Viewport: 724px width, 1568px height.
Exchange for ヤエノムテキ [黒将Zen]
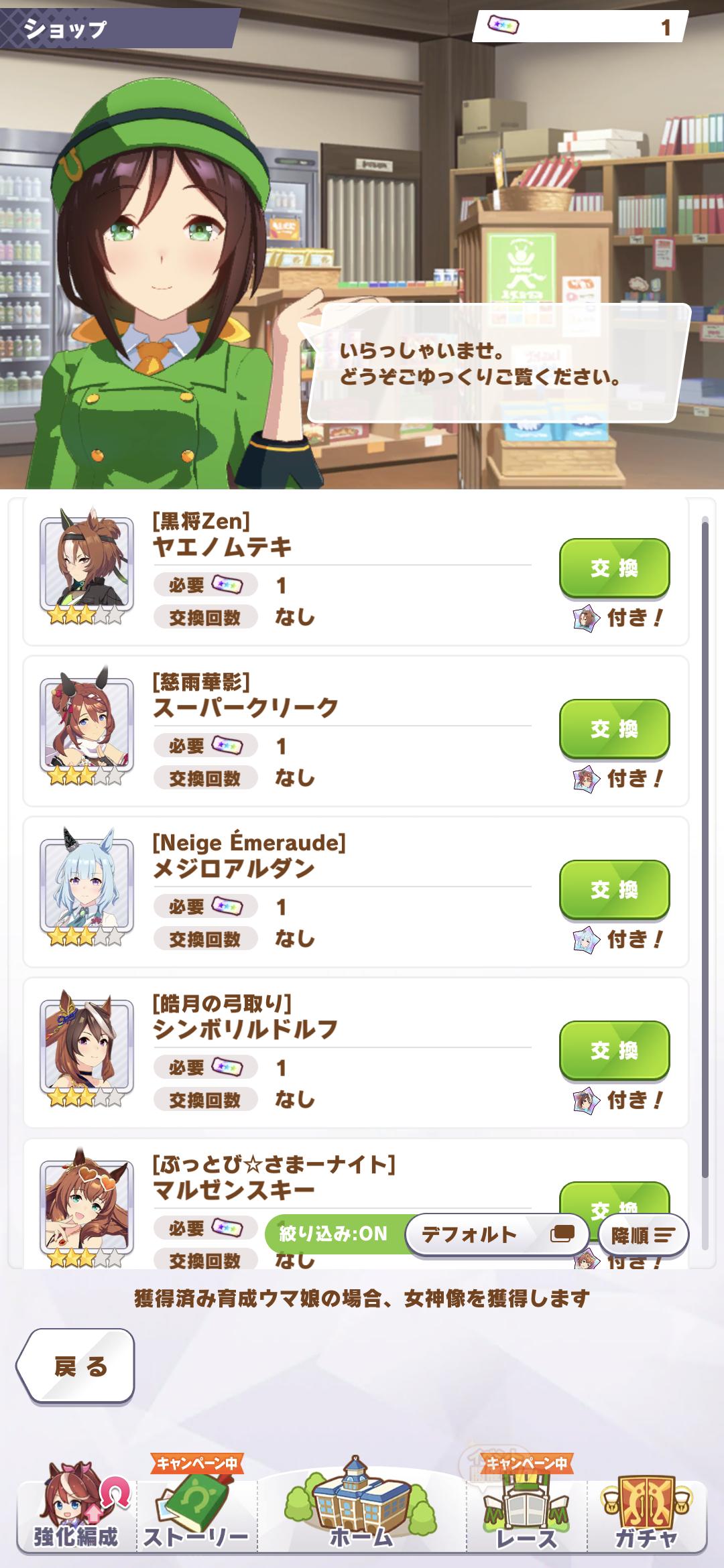(x=614, y=568)
